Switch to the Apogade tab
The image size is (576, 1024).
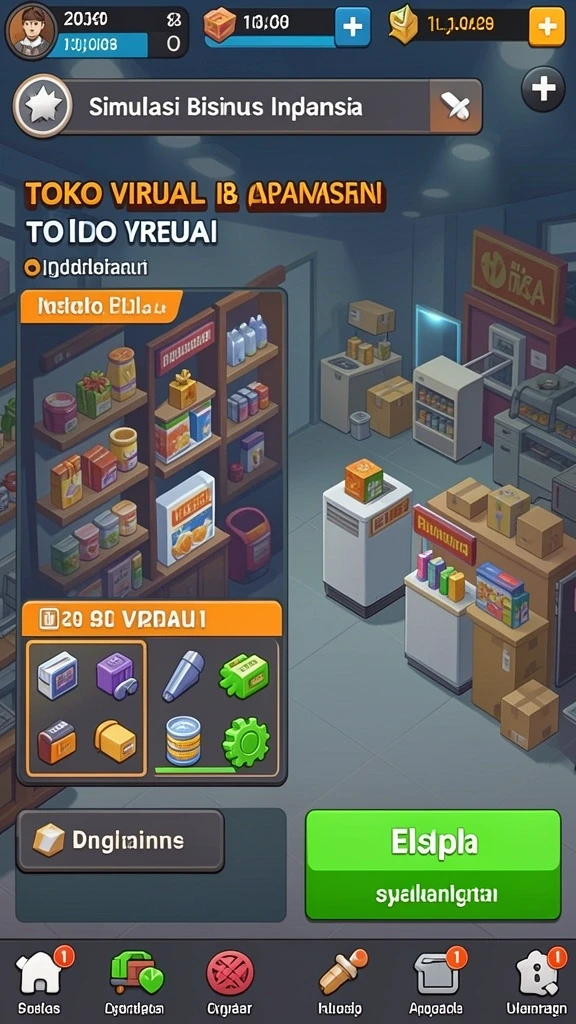pos(436,981)
